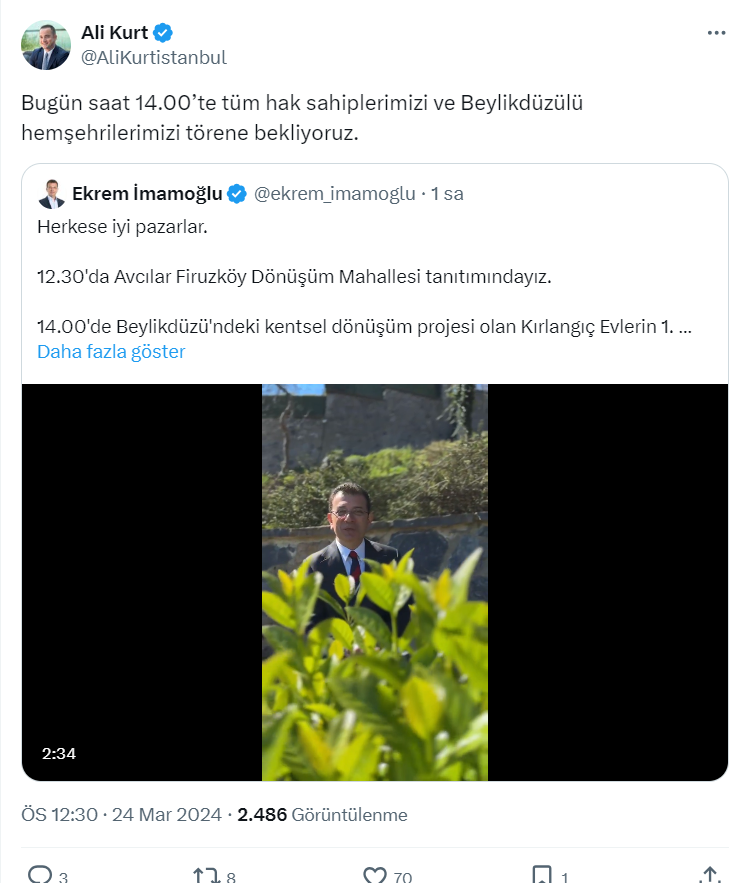Open Ali Kurt's profile picture
Image resolution: width=749 pixels, height=883 pixels.
tap(46, 45)
